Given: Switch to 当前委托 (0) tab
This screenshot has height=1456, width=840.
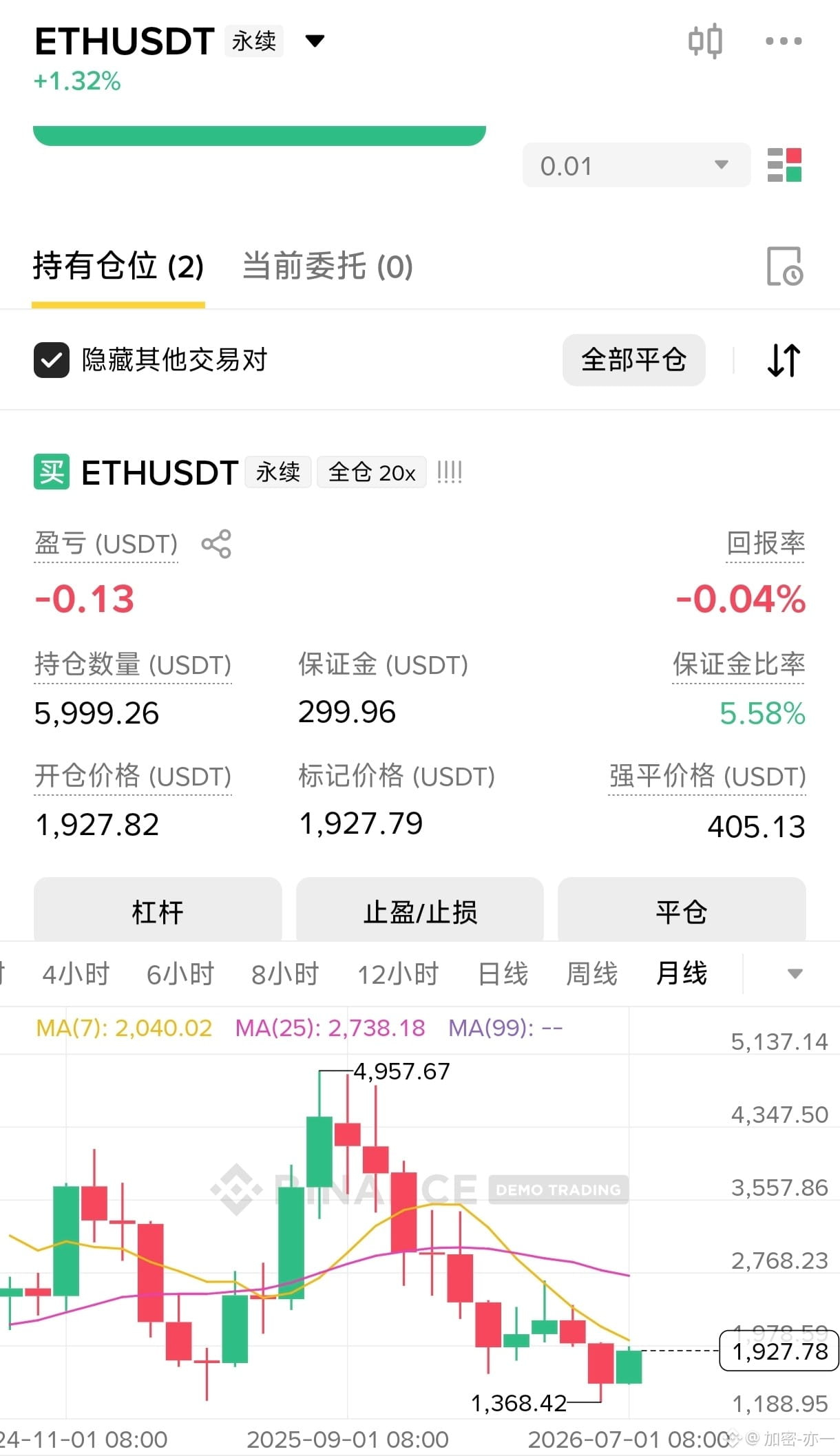Looking at the screenshot, I should pyautogui.click(x=328, y=266).
